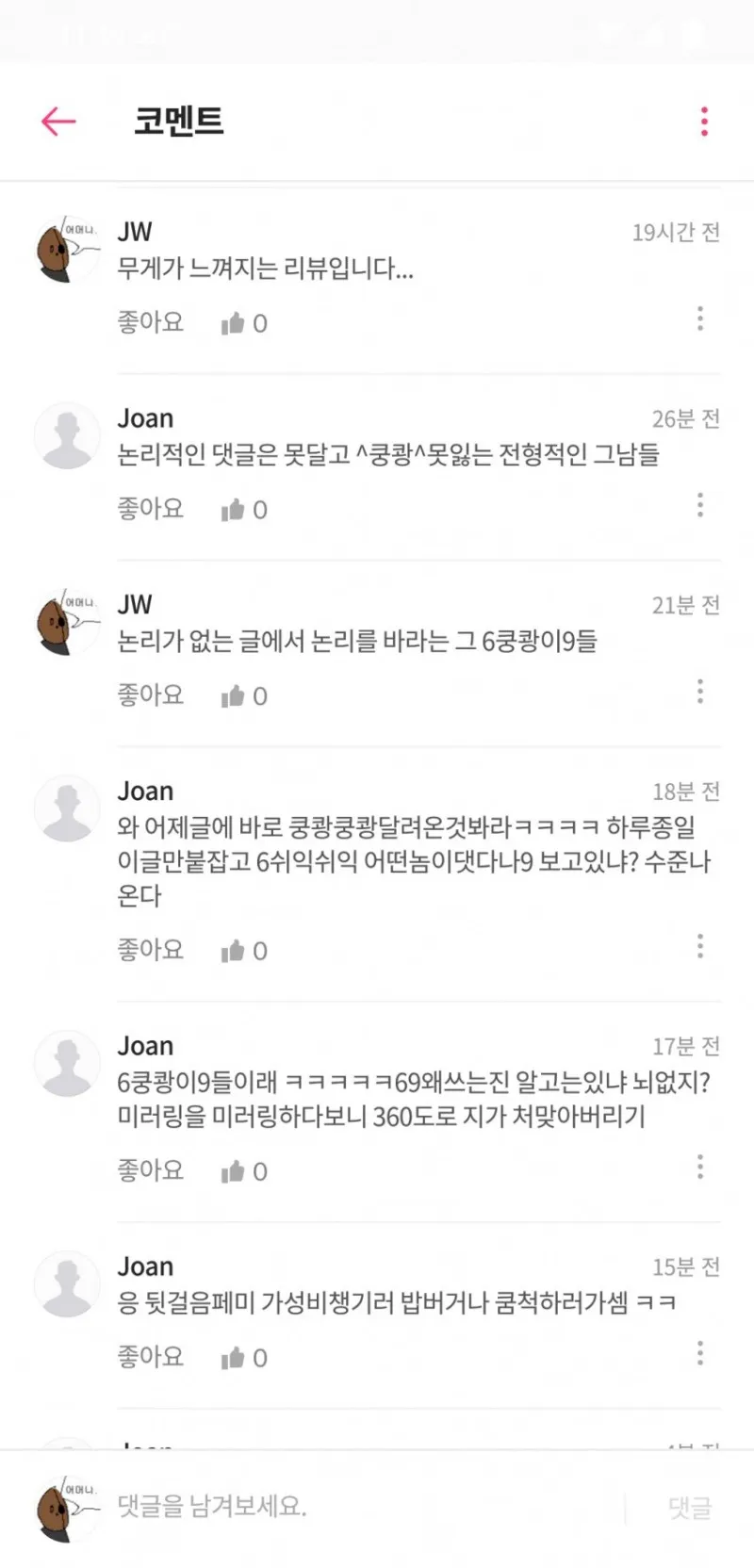Screen dimensions: 754x1568
Task: View JW's profile from 19시간 전 comment avatar
Action: point(67,251)
